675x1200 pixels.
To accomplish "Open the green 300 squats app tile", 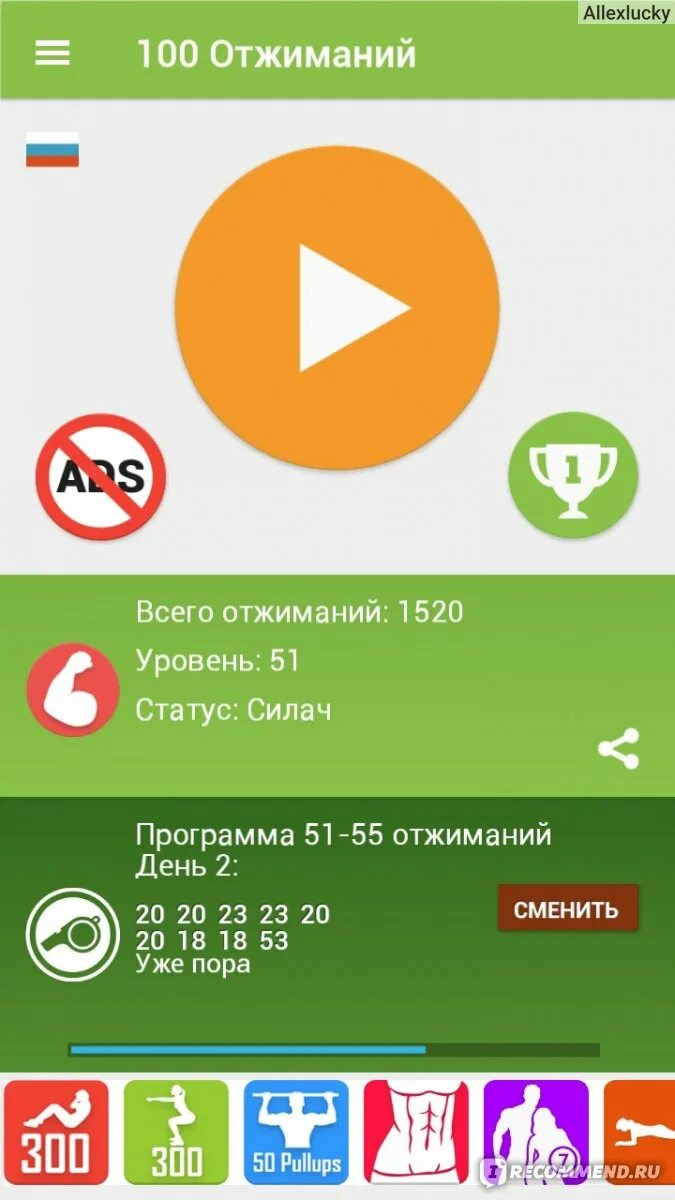I will 176,1132.
